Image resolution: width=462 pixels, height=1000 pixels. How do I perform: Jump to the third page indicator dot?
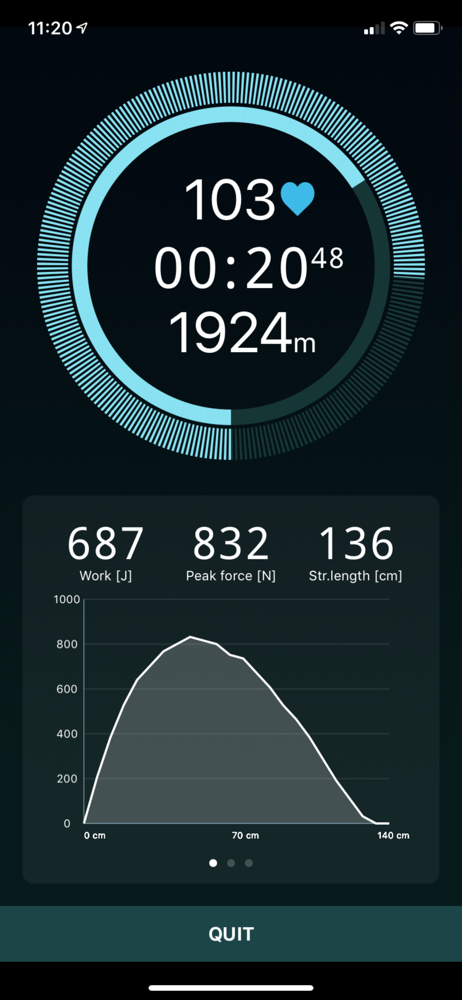[x=249, y=863]
